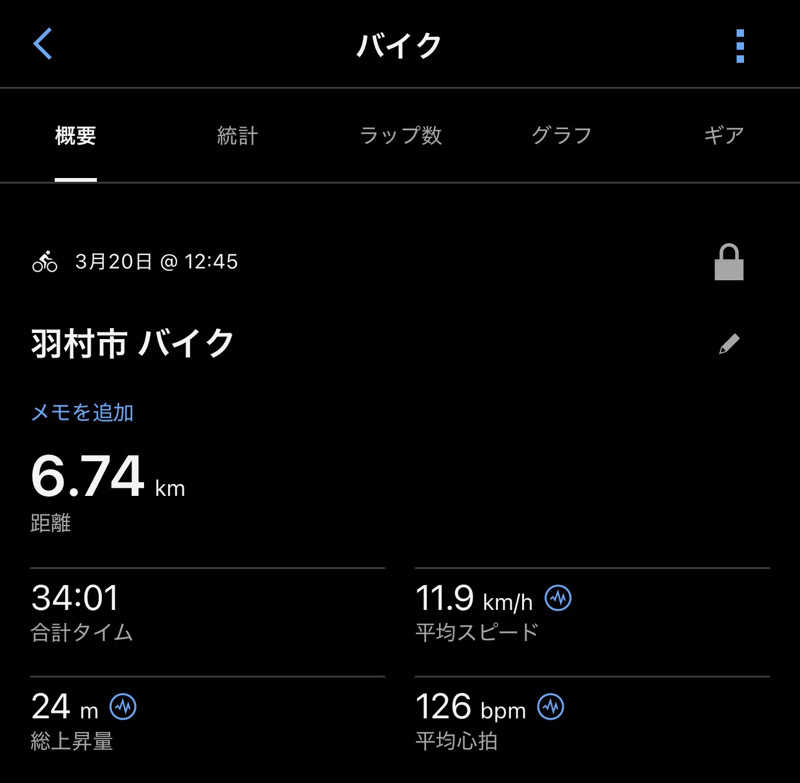Viewport: 800px width, 783px height.
Task: Edit the activity name with the pencil
Action: (x=730, y=345)
